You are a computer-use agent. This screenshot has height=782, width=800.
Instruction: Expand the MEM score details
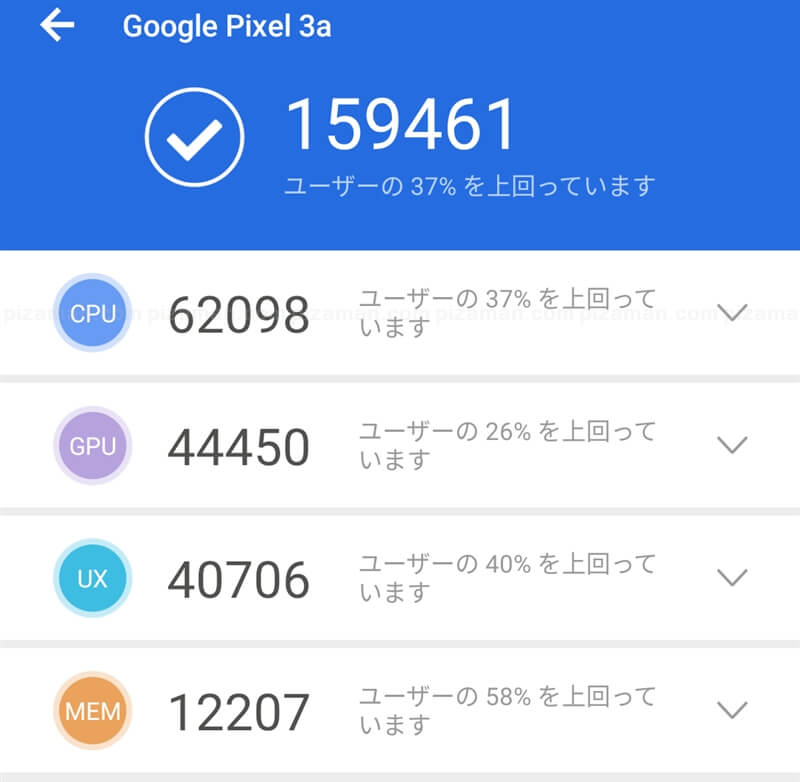tap(733, 710)
